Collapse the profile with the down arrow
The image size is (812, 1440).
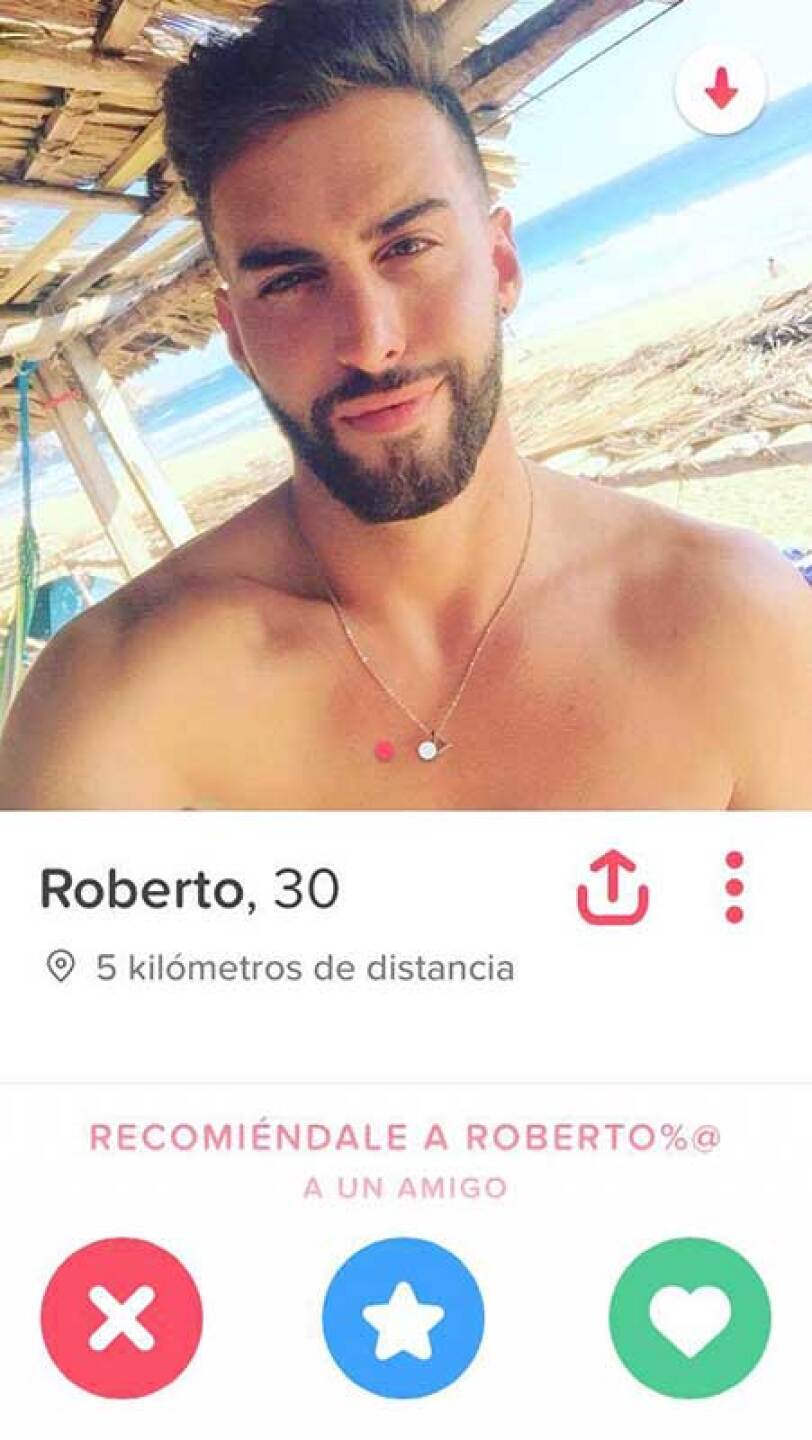[720, 92]
